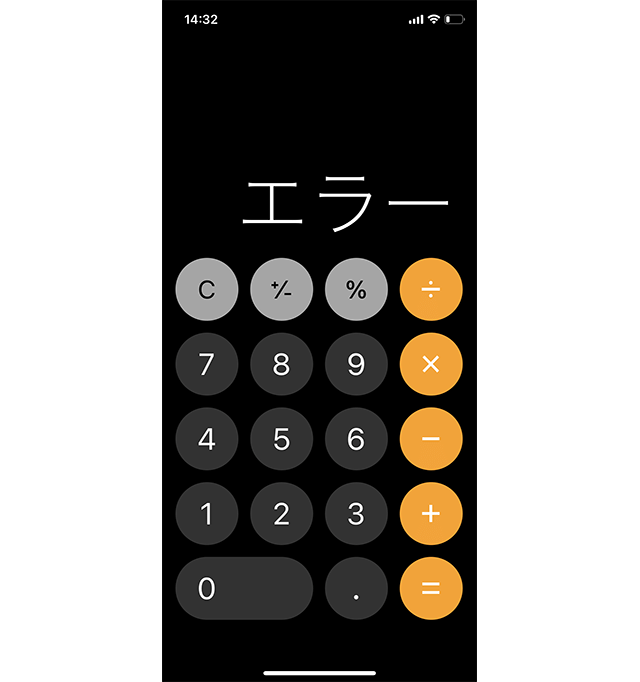Image resolution: width=640 pixels, height=682 pixels.
Task: Enter the digit 1
Action: pyautogui.click(x=207, y=514)
